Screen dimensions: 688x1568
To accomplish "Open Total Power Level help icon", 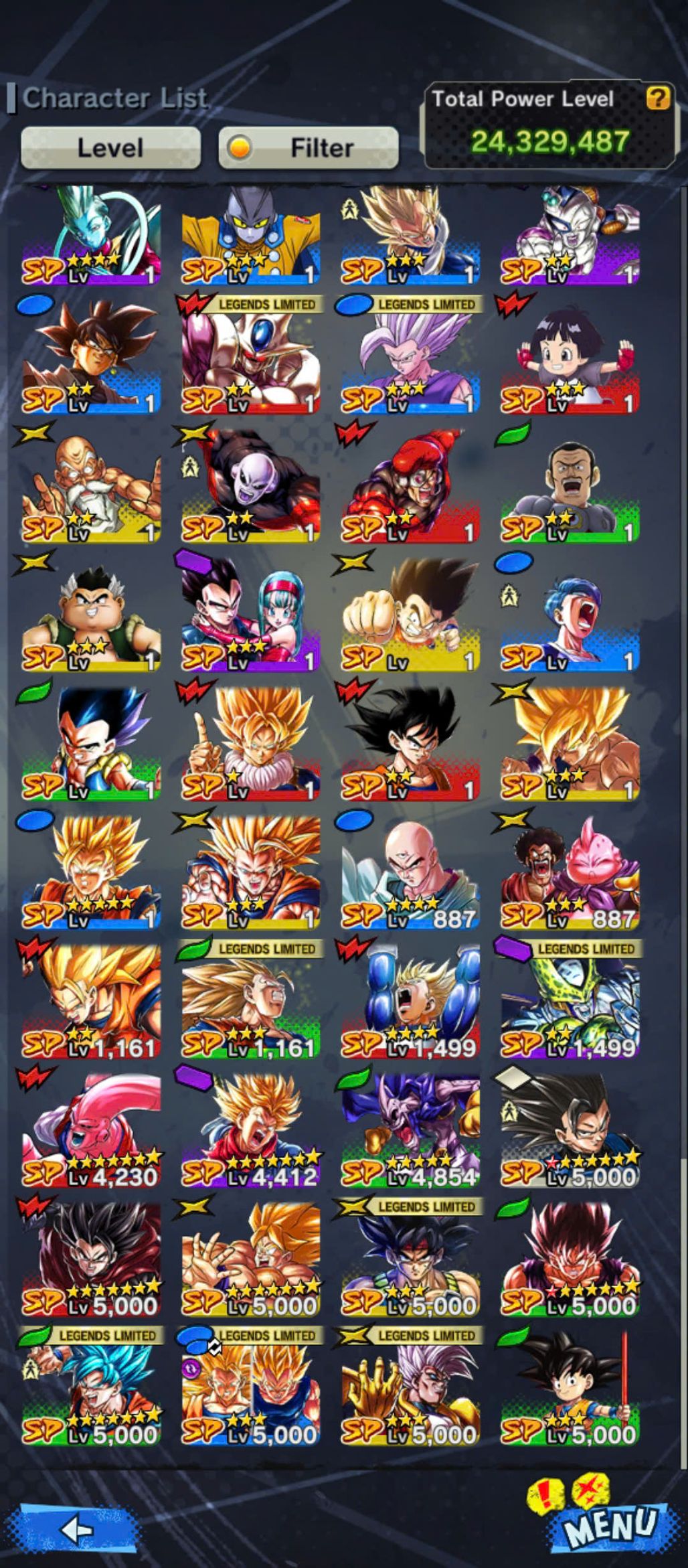I will pyautogui.click(x=658, y=98).
